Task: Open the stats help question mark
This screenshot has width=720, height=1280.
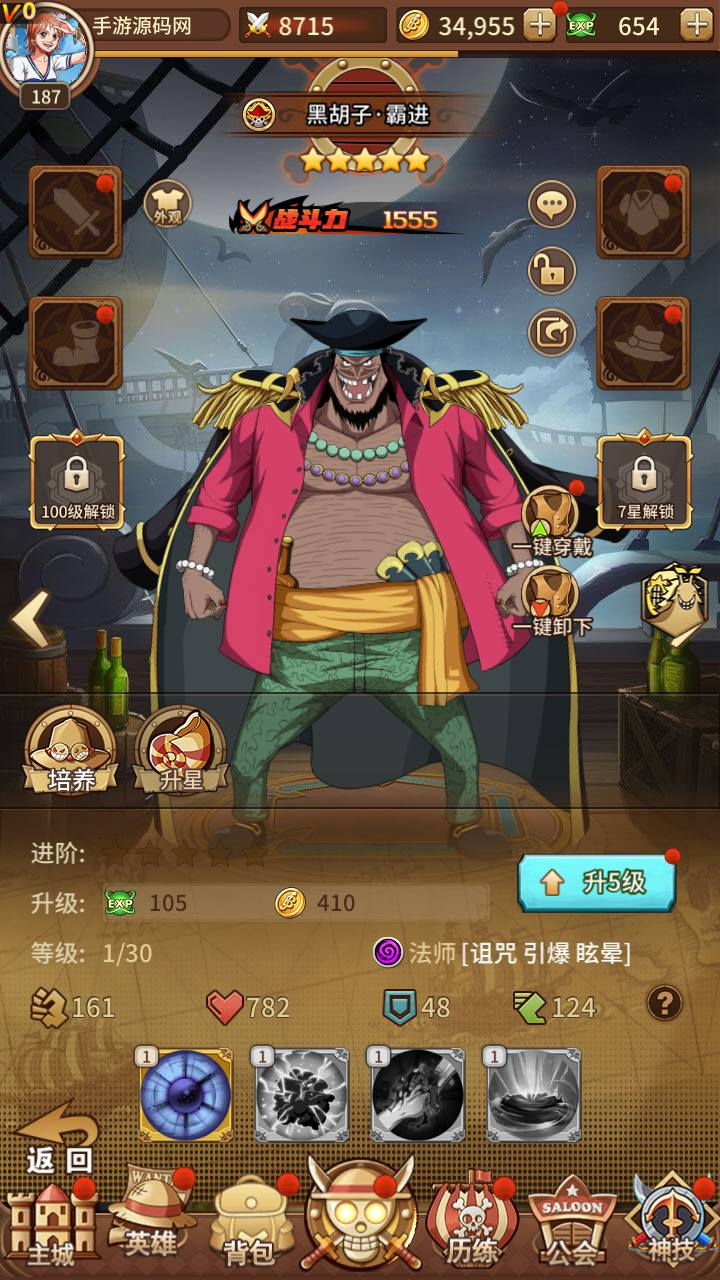Action: [x=665, y=1002]
